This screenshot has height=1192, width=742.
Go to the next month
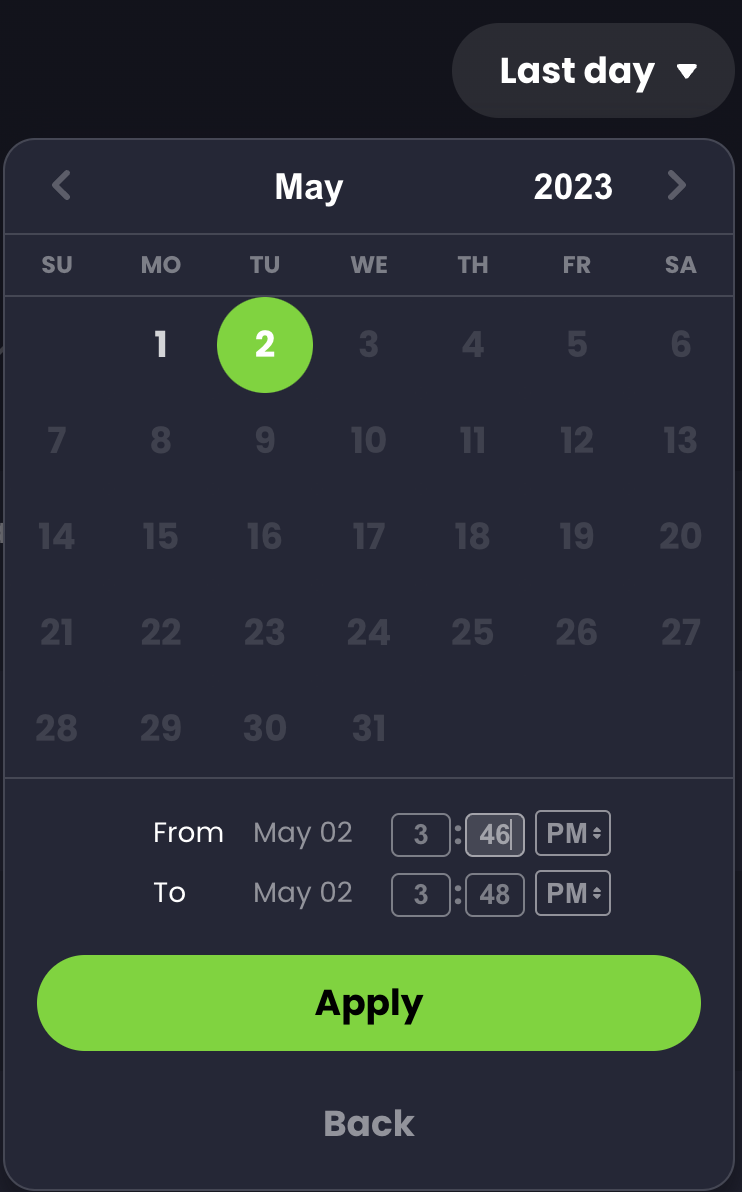click(677, 186)
